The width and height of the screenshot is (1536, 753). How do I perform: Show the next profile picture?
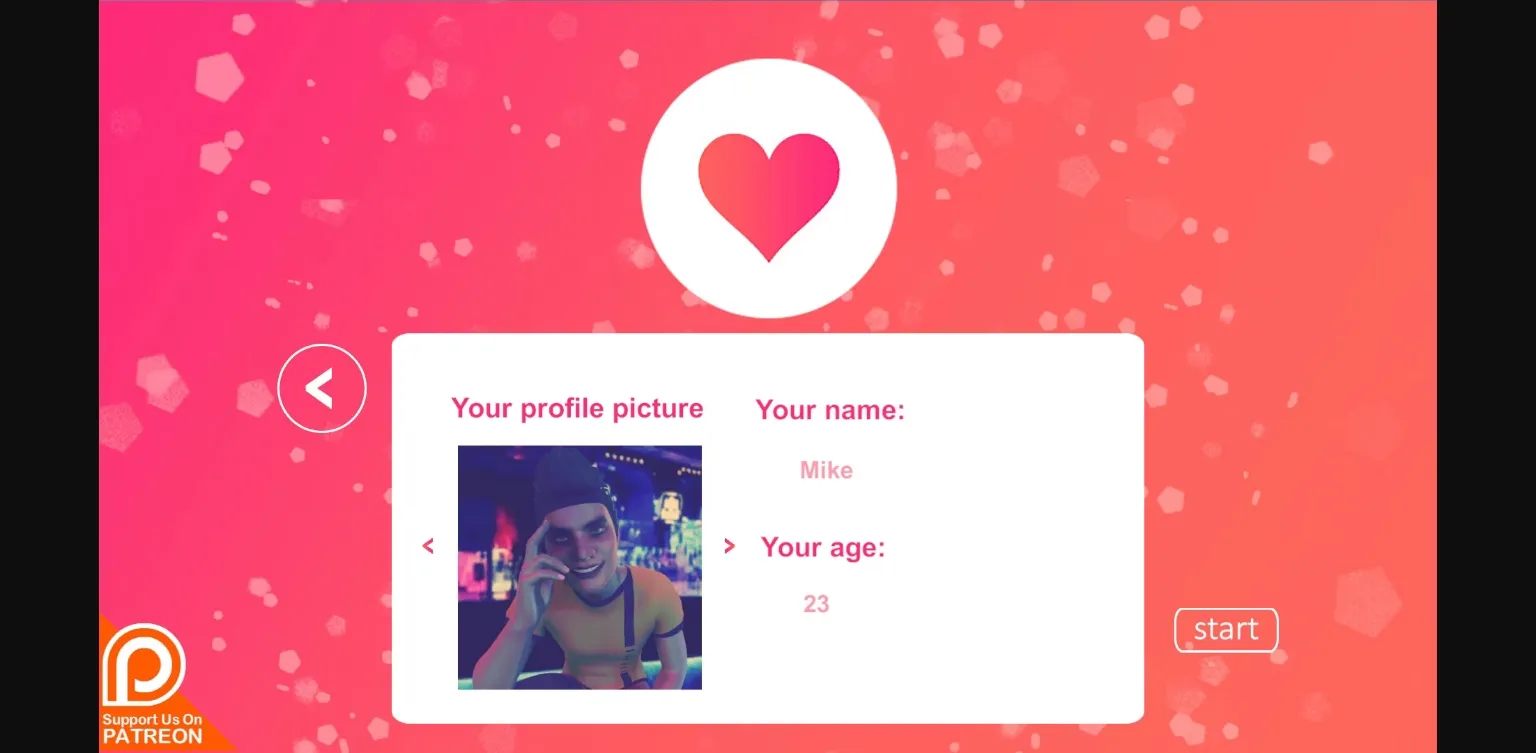pos(729,546)
